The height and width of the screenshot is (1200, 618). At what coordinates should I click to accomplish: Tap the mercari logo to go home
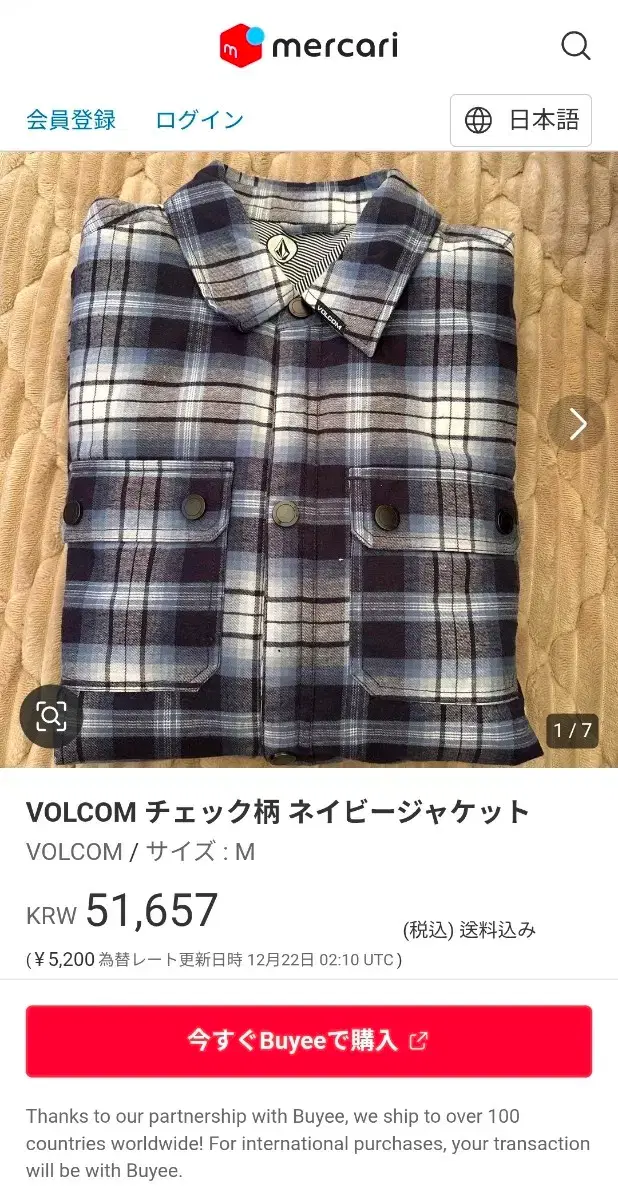tap(309, 46)
